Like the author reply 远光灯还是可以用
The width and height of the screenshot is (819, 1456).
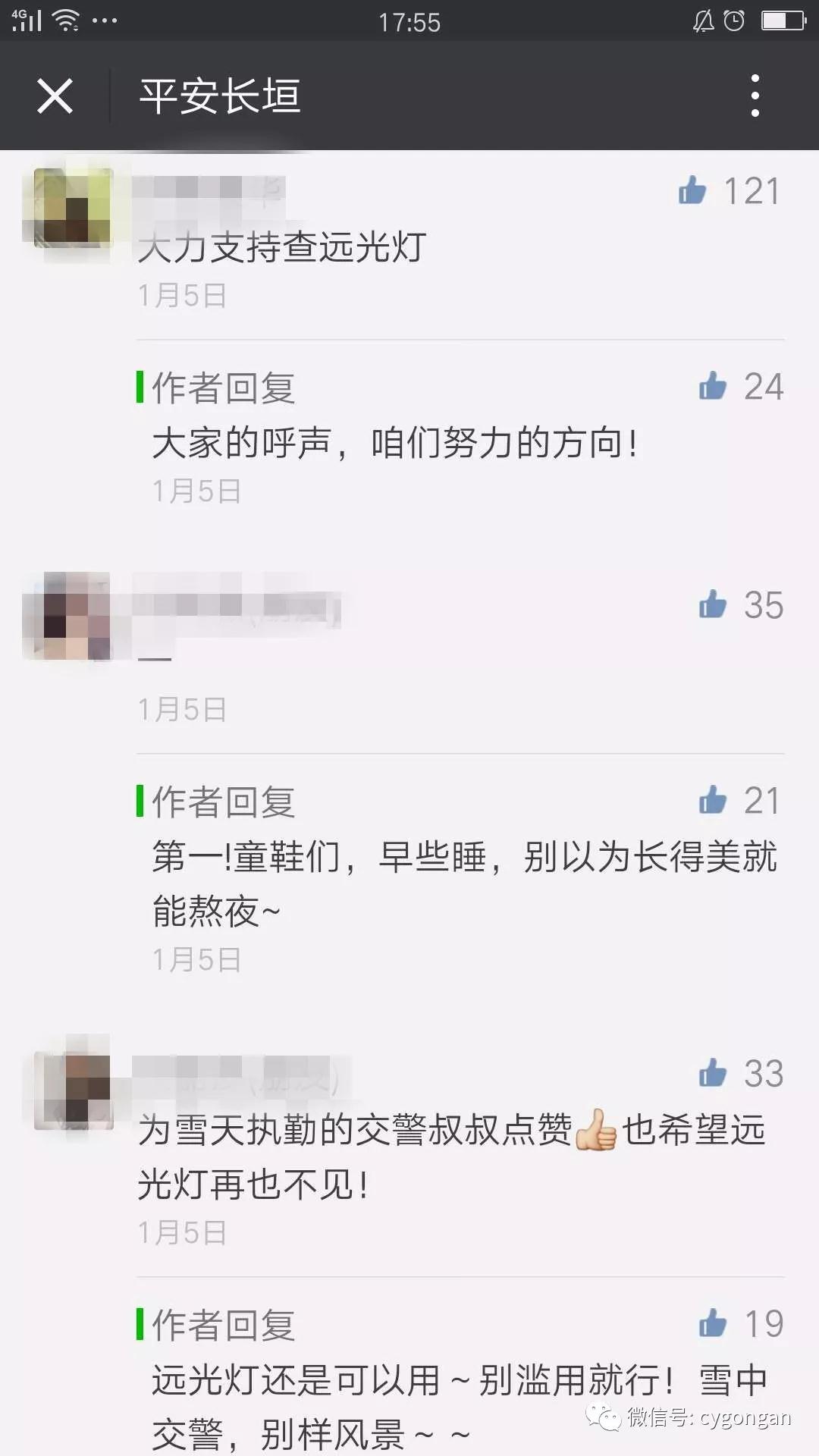pos(713,1323)
